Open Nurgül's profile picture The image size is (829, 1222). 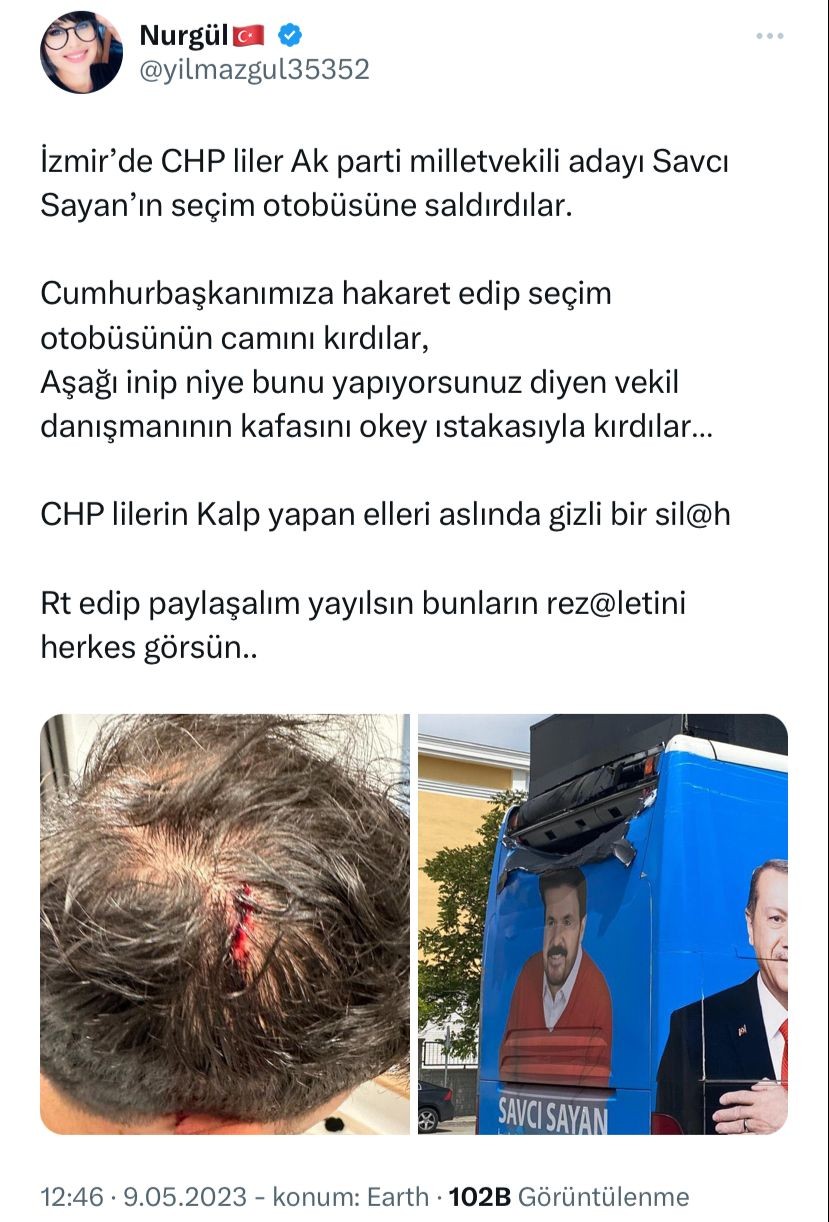tap(81, 52)
